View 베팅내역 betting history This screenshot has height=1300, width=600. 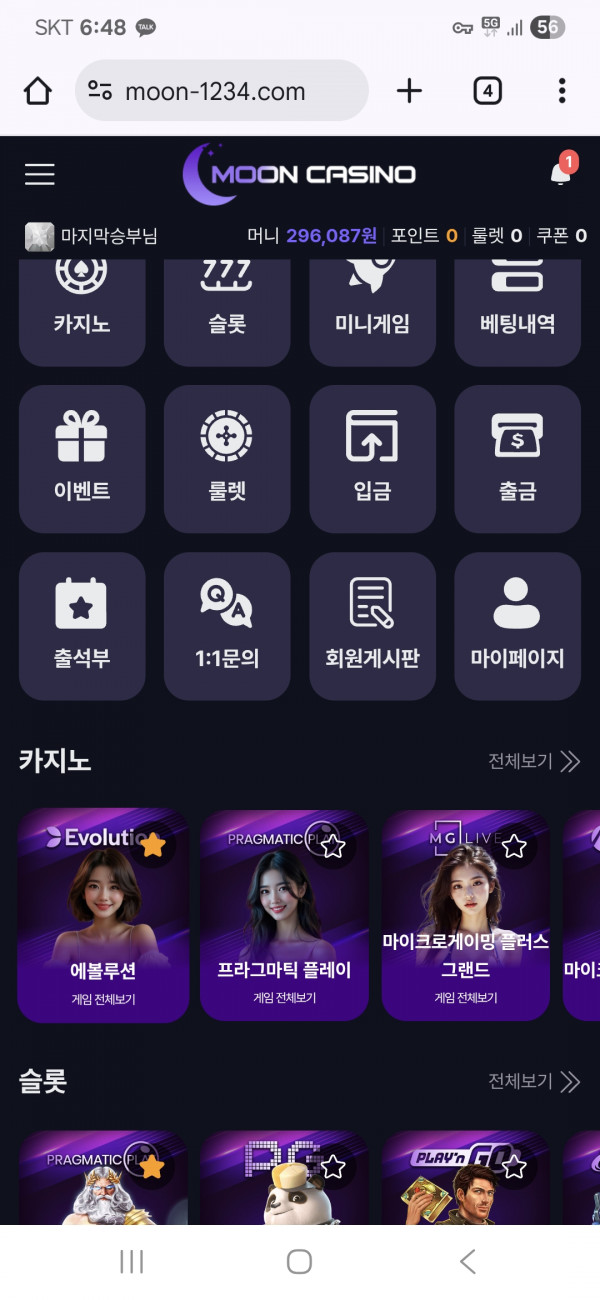pos(517,310)
